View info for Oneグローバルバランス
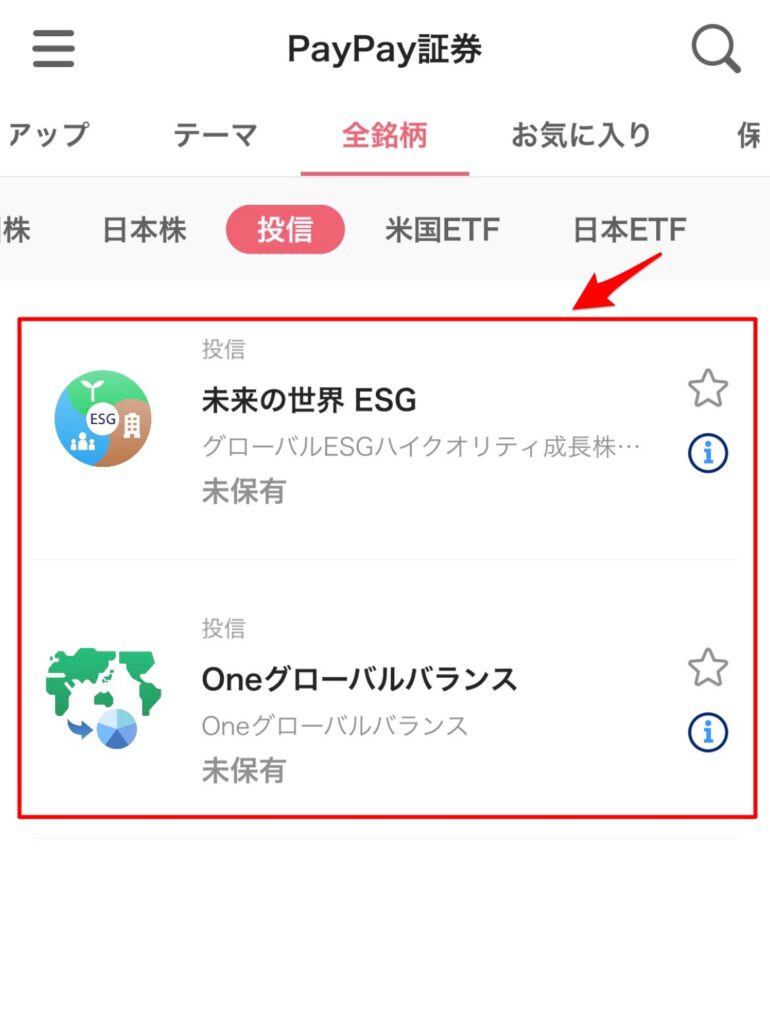The width and height of the screenshot is (770, 1024). (707, 733)
